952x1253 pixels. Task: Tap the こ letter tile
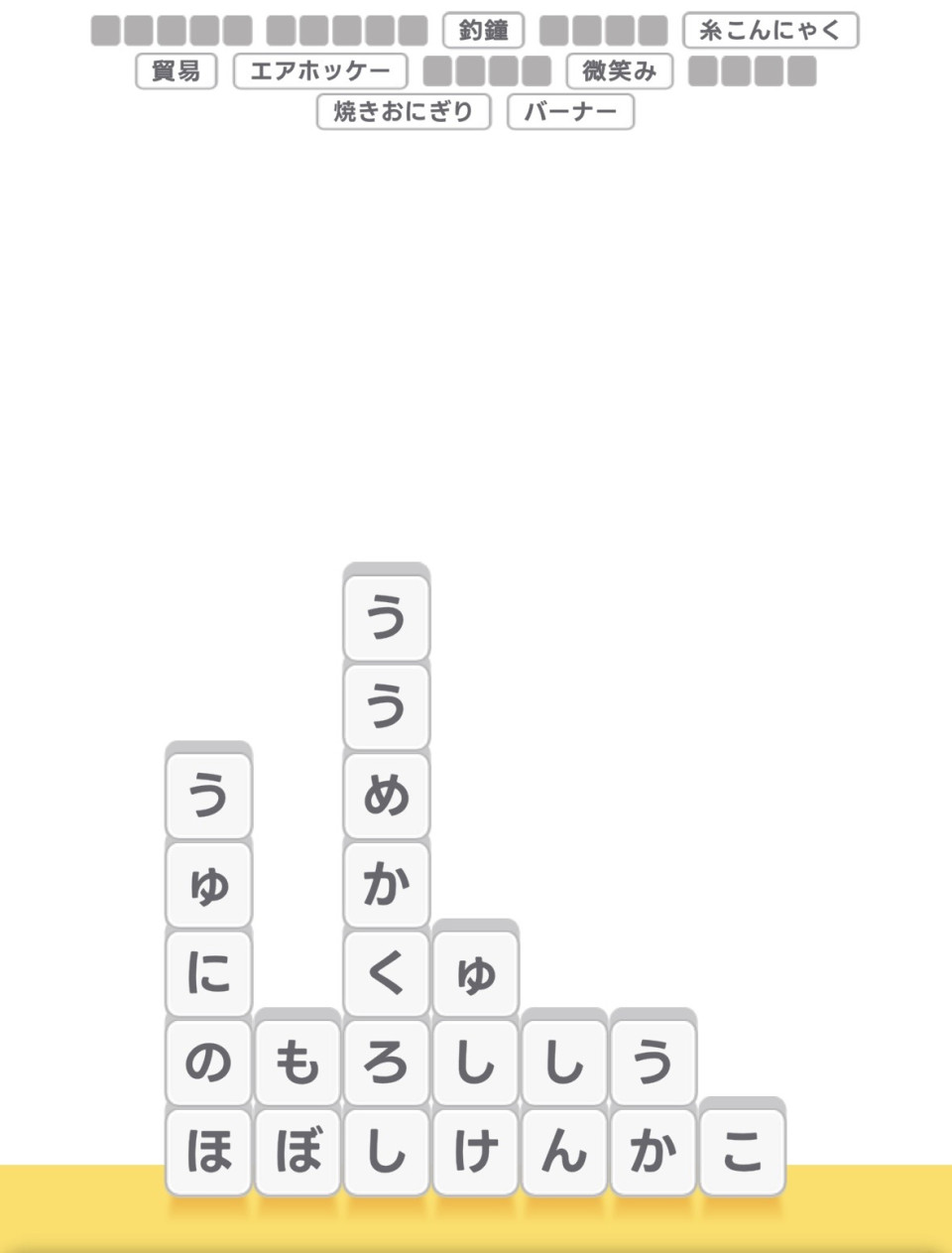tap(743, 1151)
